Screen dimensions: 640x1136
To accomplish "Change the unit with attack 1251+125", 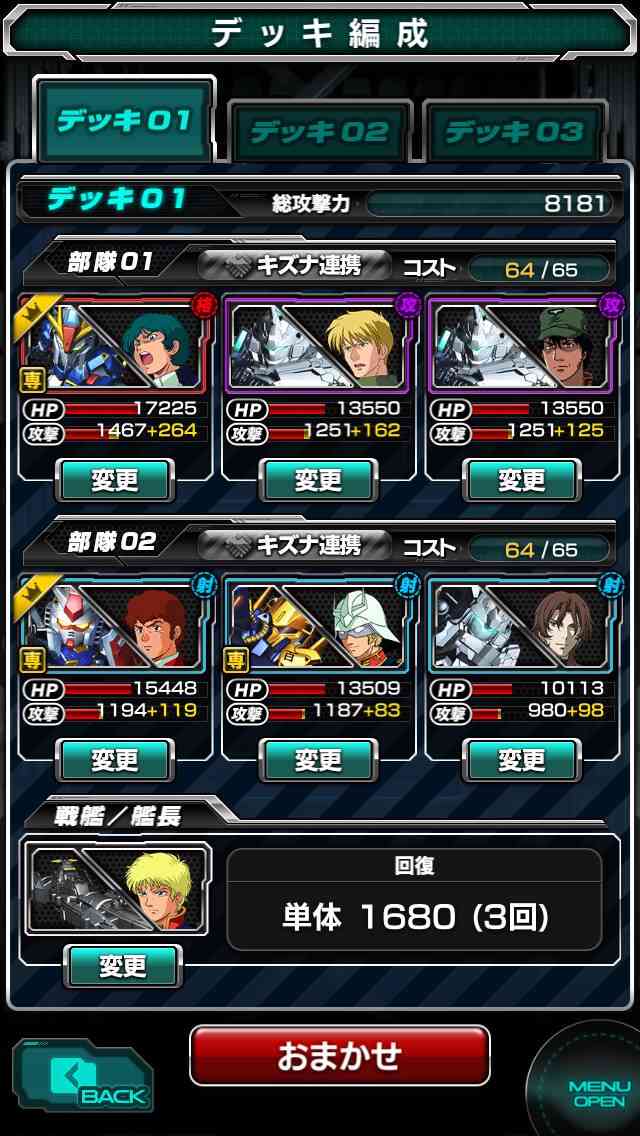I will tap(522, 480).
